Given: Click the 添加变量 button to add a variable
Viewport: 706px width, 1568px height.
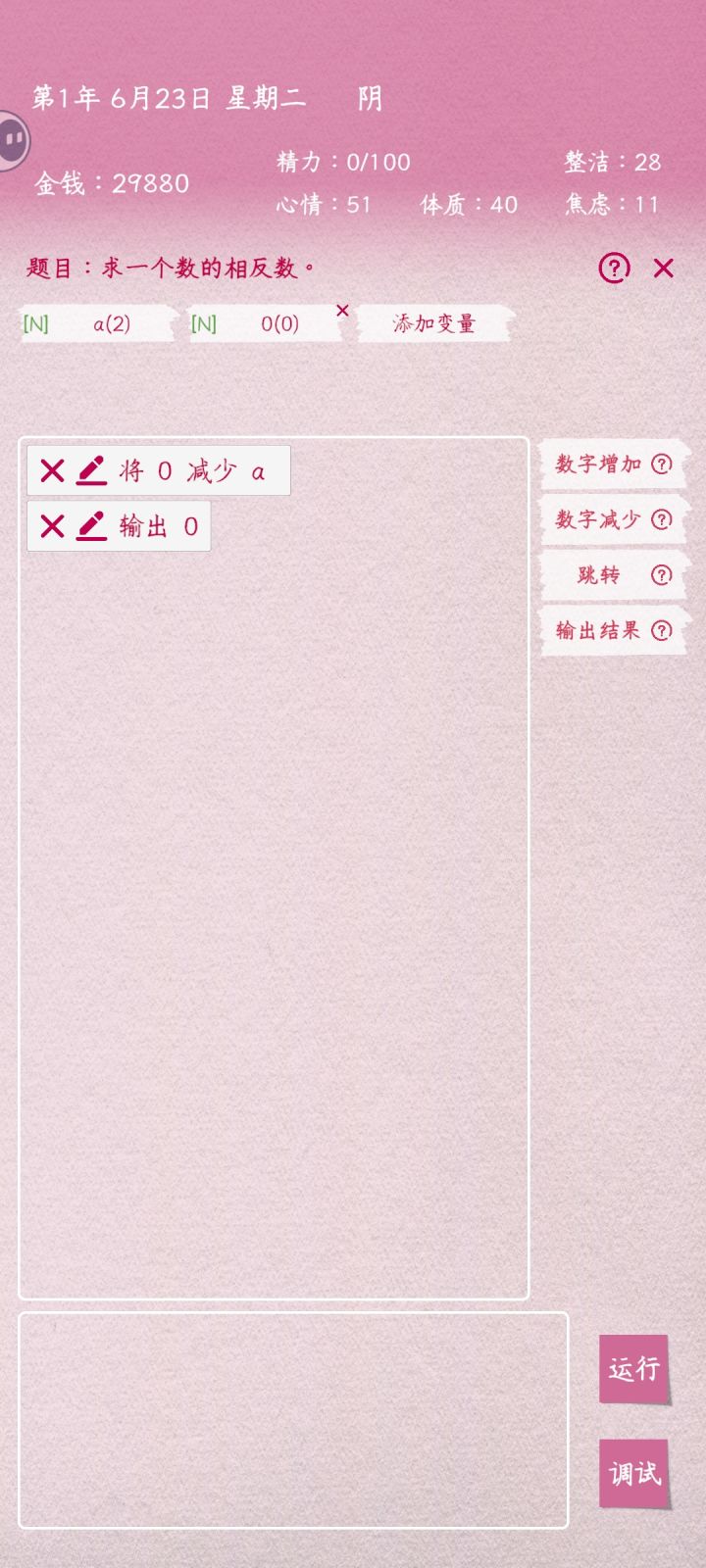Looking at the screenshot, I should [x=434, y=322].
